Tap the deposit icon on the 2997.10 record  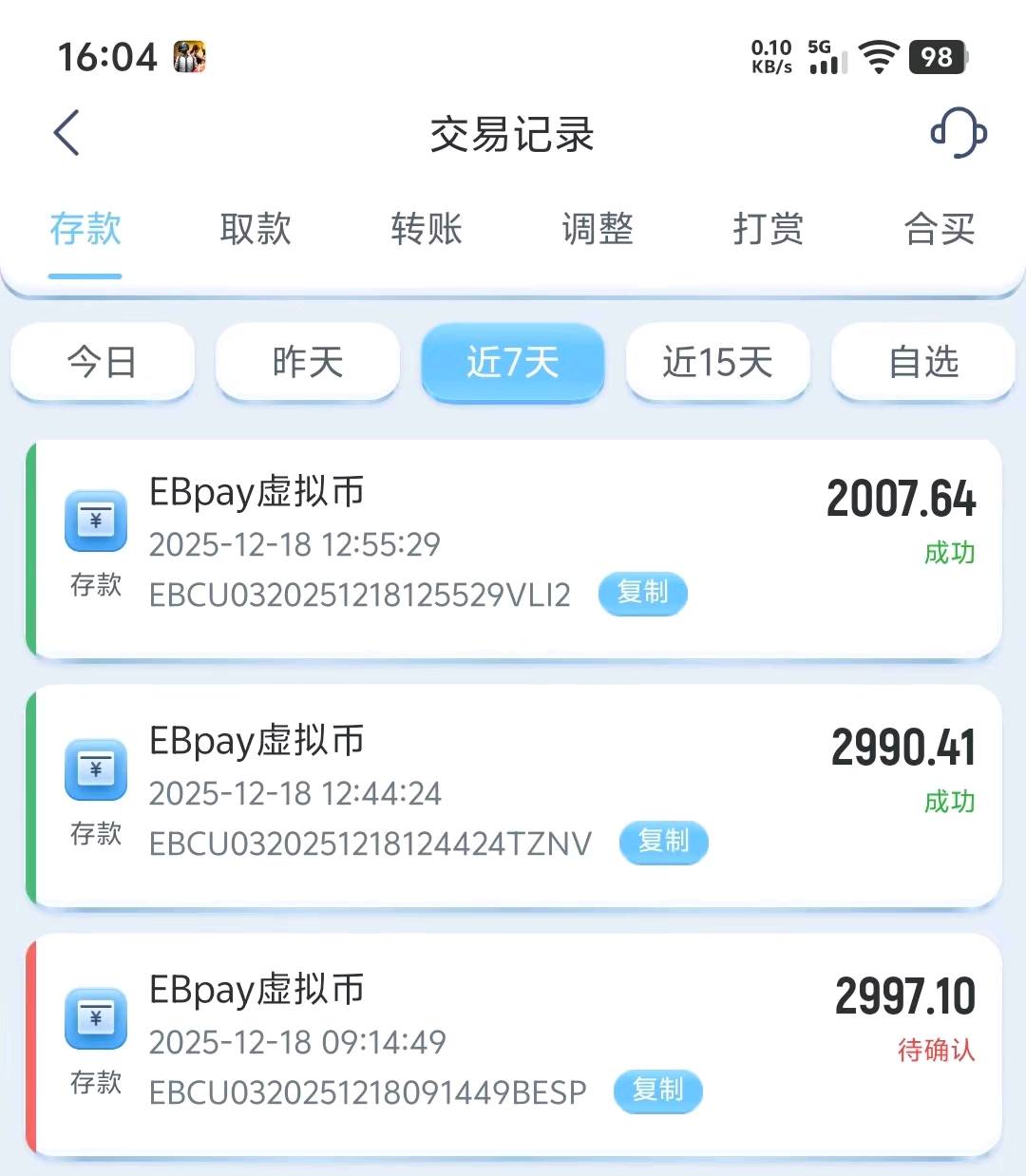(95, 1018)
